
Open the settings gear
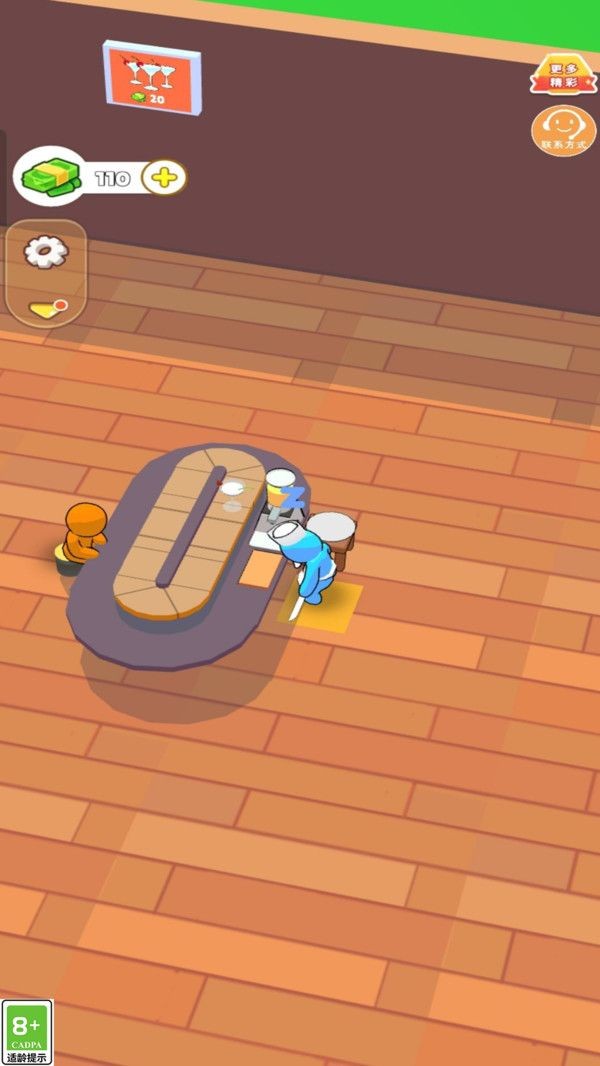(x=43, y=251)
